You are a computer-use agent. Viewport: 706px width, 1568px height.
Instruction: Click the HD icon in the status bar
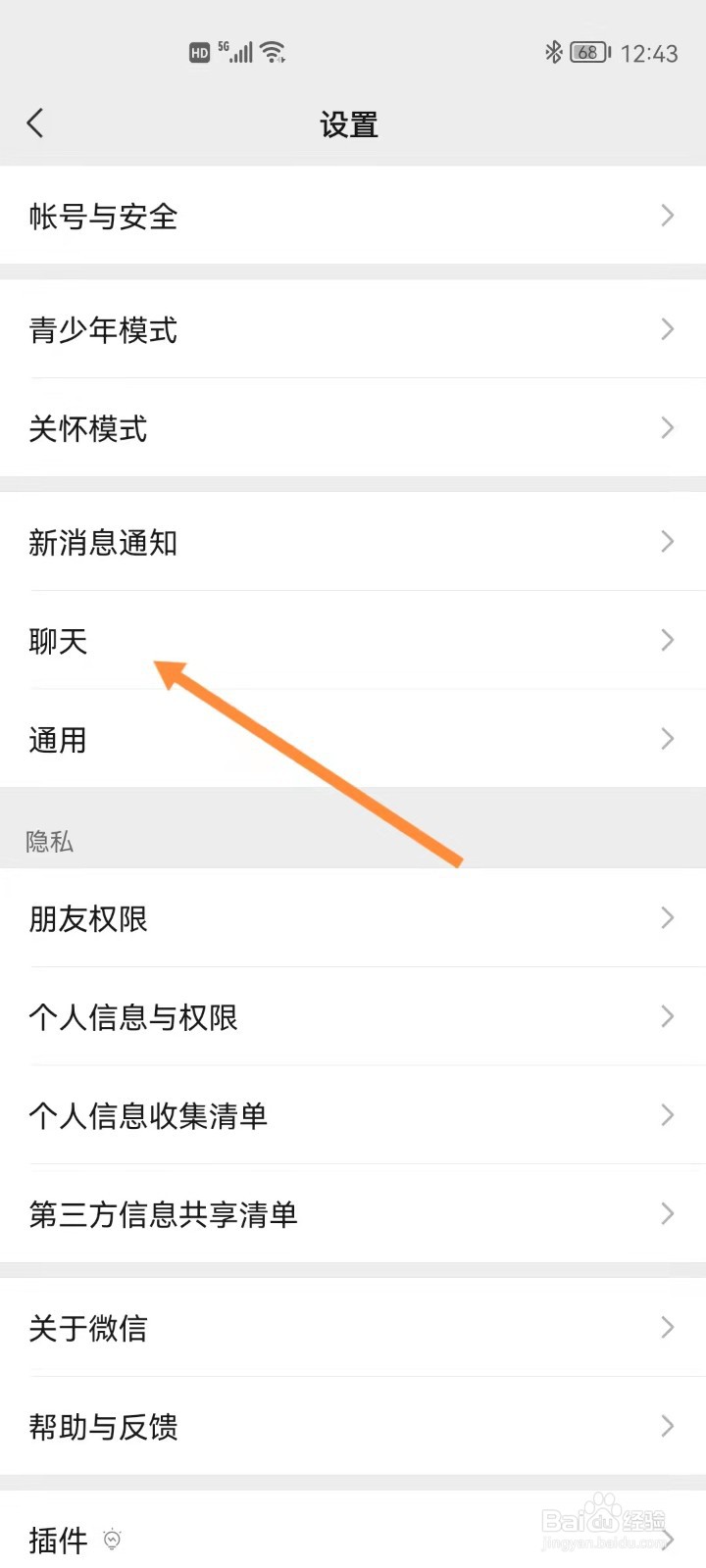click(199, 52)
